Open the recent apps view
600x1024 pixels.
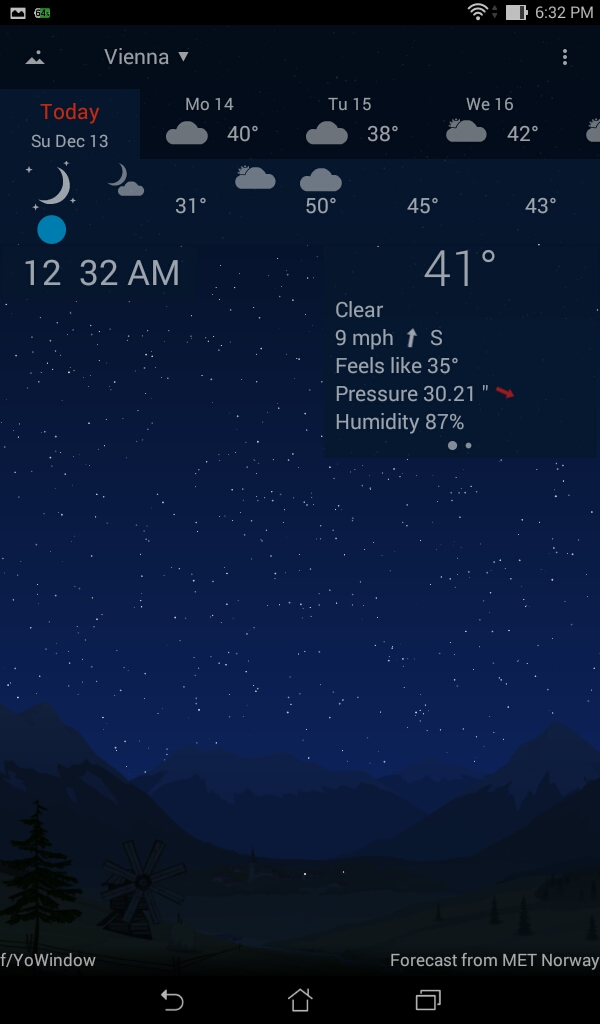[x=428, y=999]
